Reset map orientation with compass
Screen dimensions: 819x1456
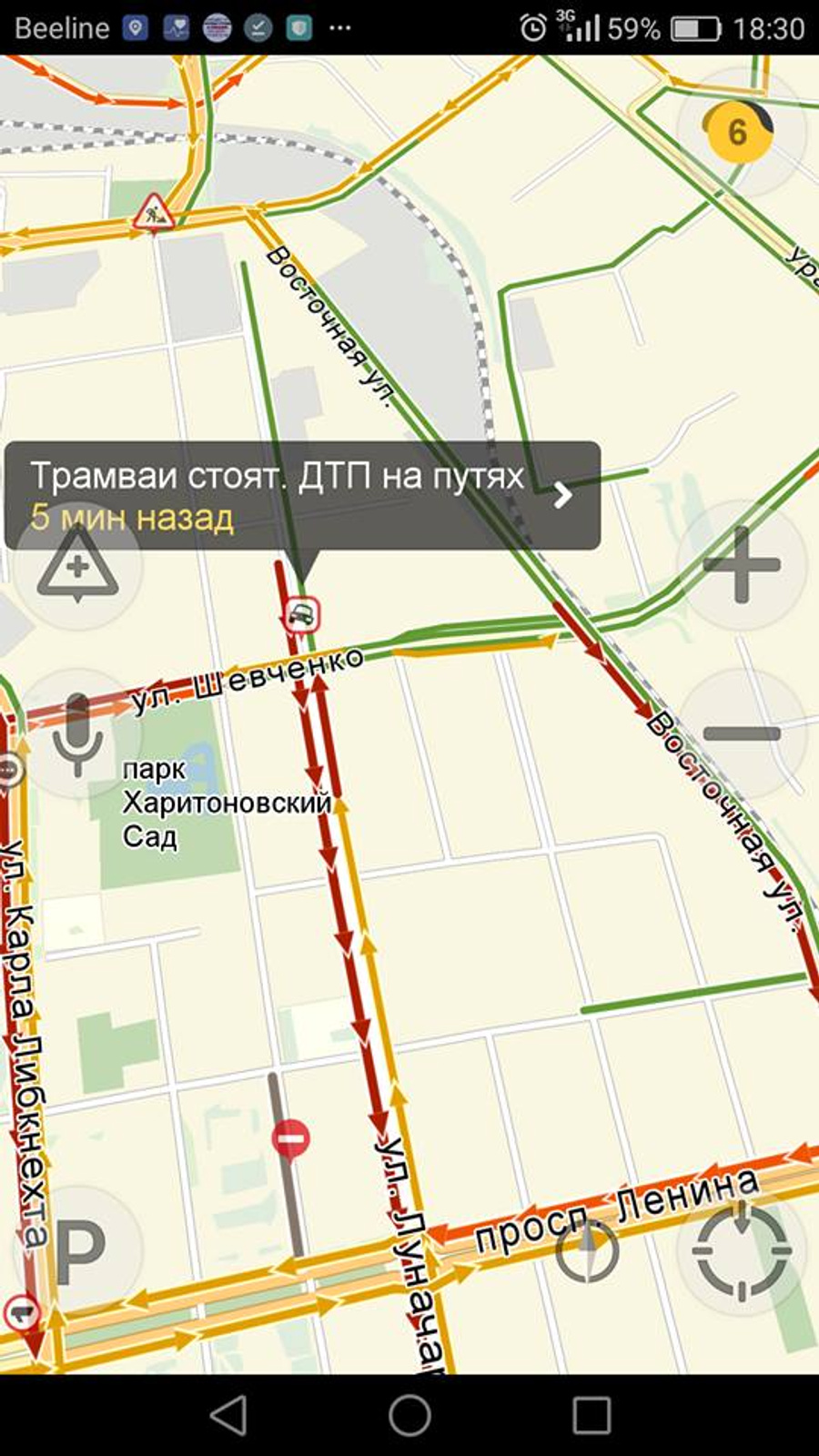[x=588, y=1249]
